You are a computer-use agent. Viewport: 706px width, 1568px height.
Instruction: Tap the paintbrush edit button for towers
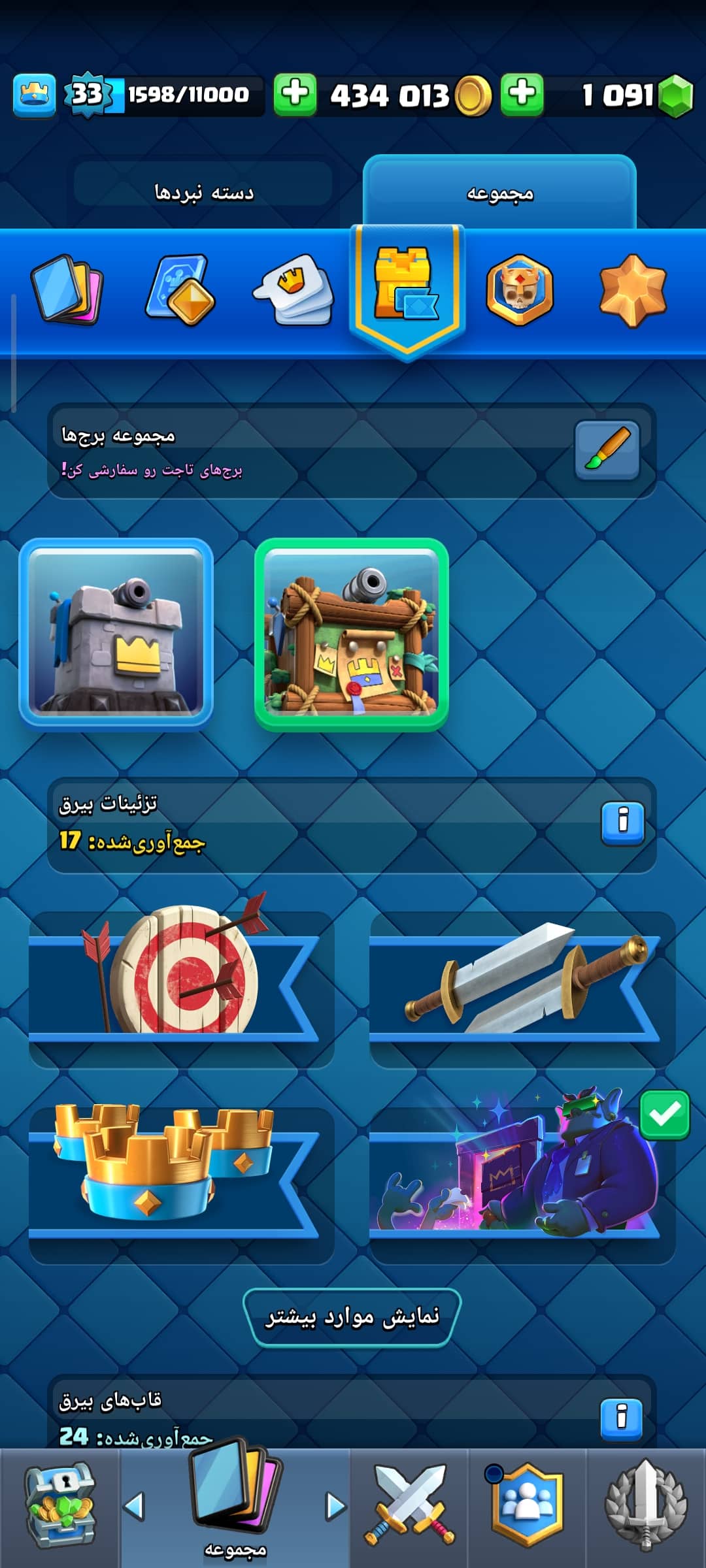607,450
